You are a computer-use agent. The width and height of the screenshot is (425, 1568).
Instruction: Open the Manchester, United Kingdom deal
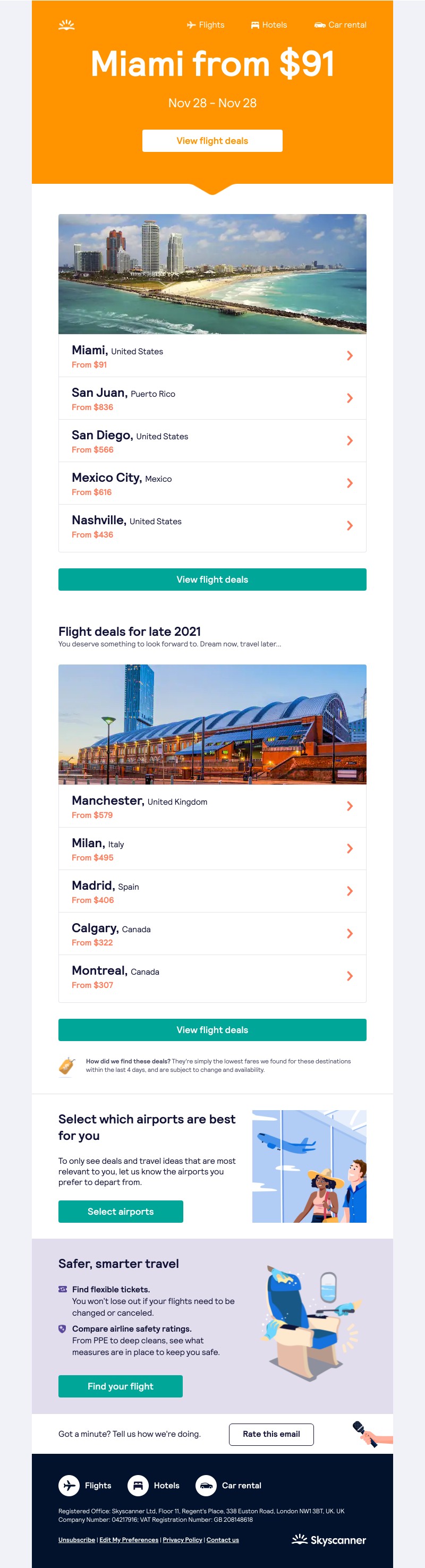tap(212, 806)
